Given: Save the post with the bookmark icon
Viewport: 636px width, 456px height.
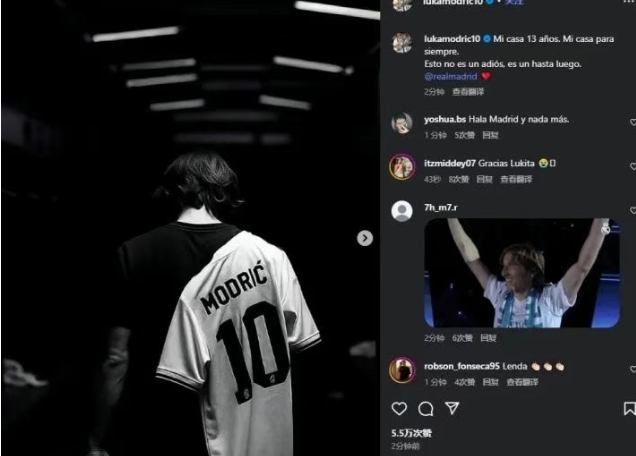Looking at the screenshot, I should (629, 408).
